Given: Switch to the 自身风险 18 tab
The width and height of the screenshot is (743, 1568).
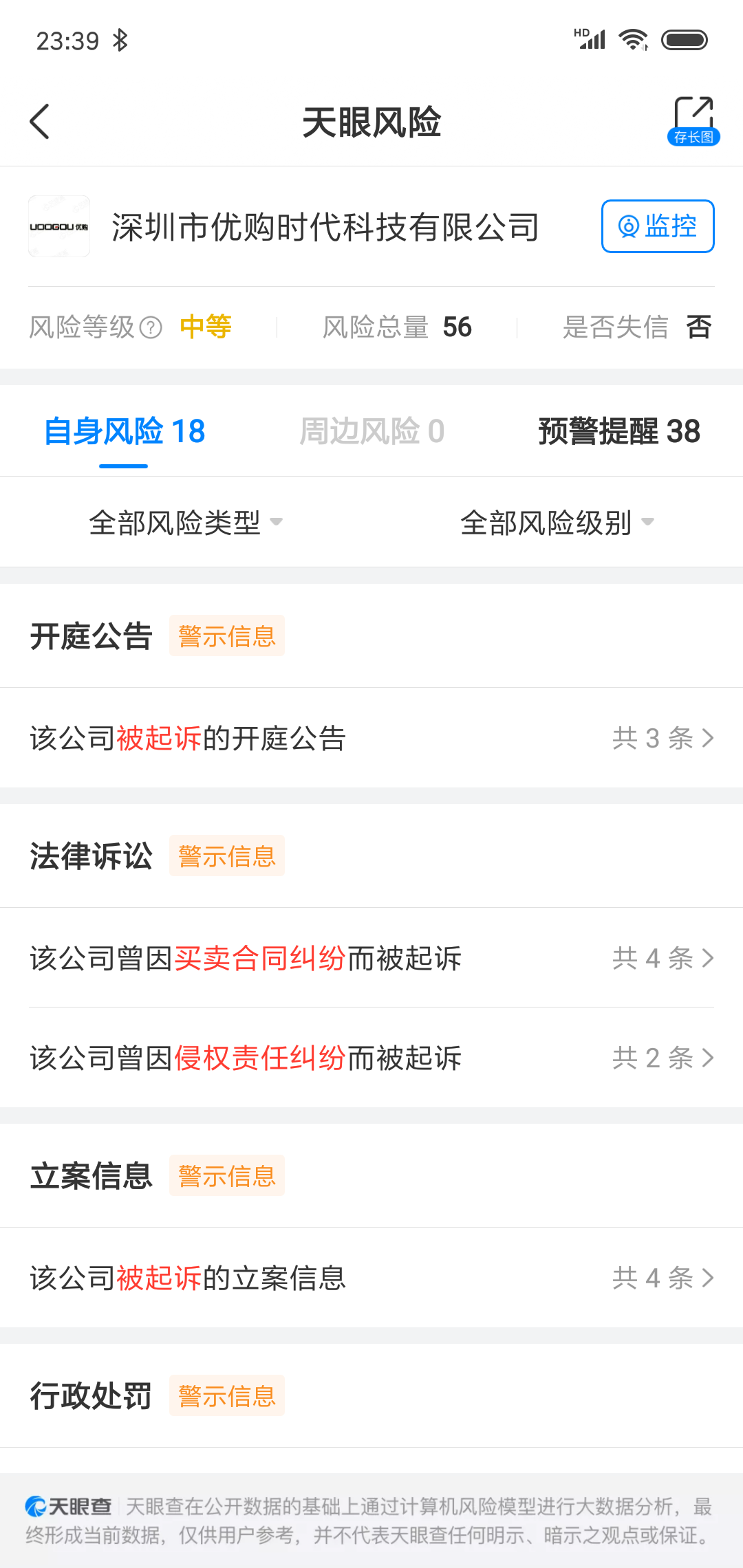Looking at the screenshot, I should pyautogui.click(x=125, y=431).
